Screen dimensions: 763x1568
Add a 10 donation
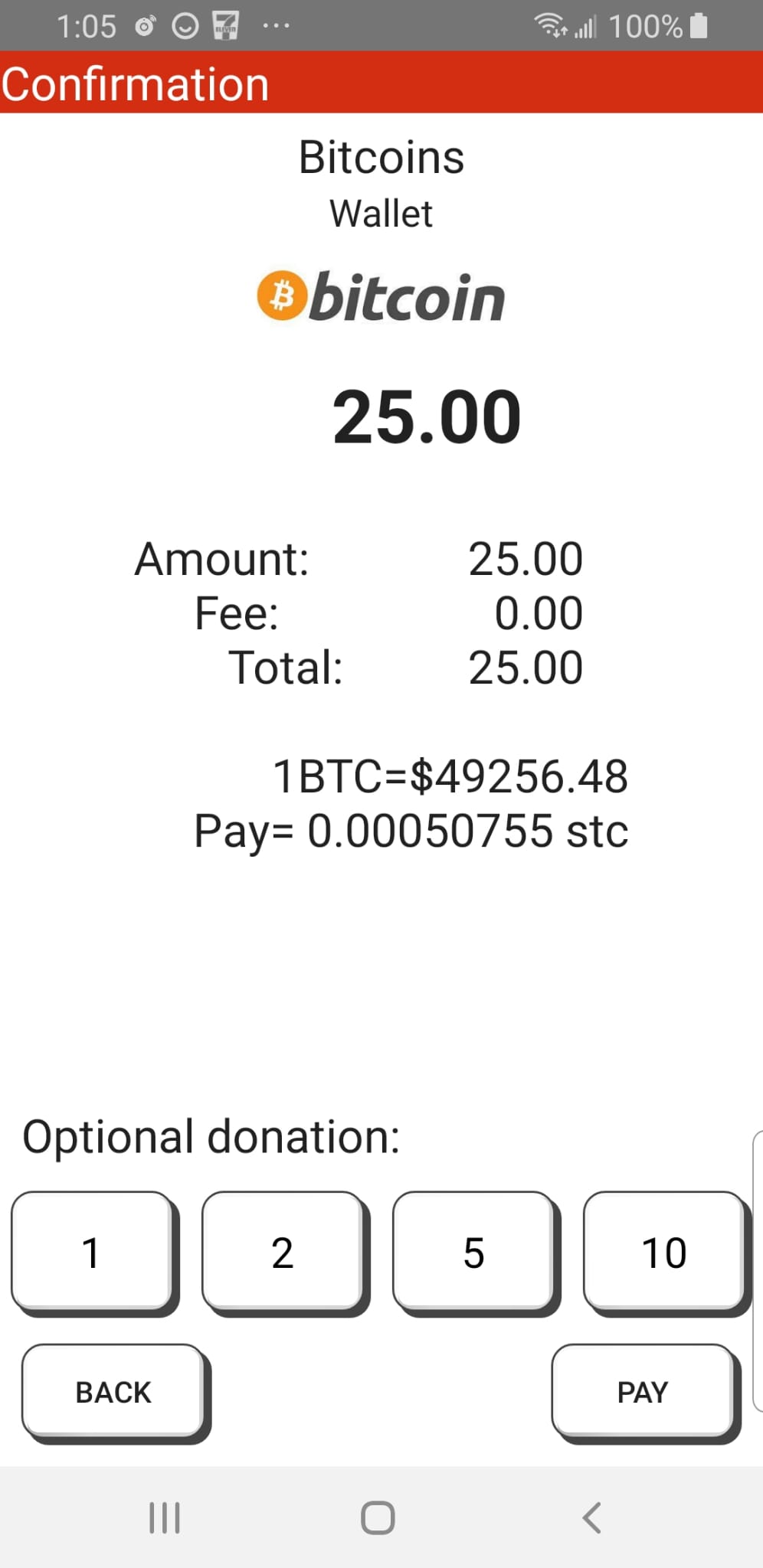(x=664, y=1251)
